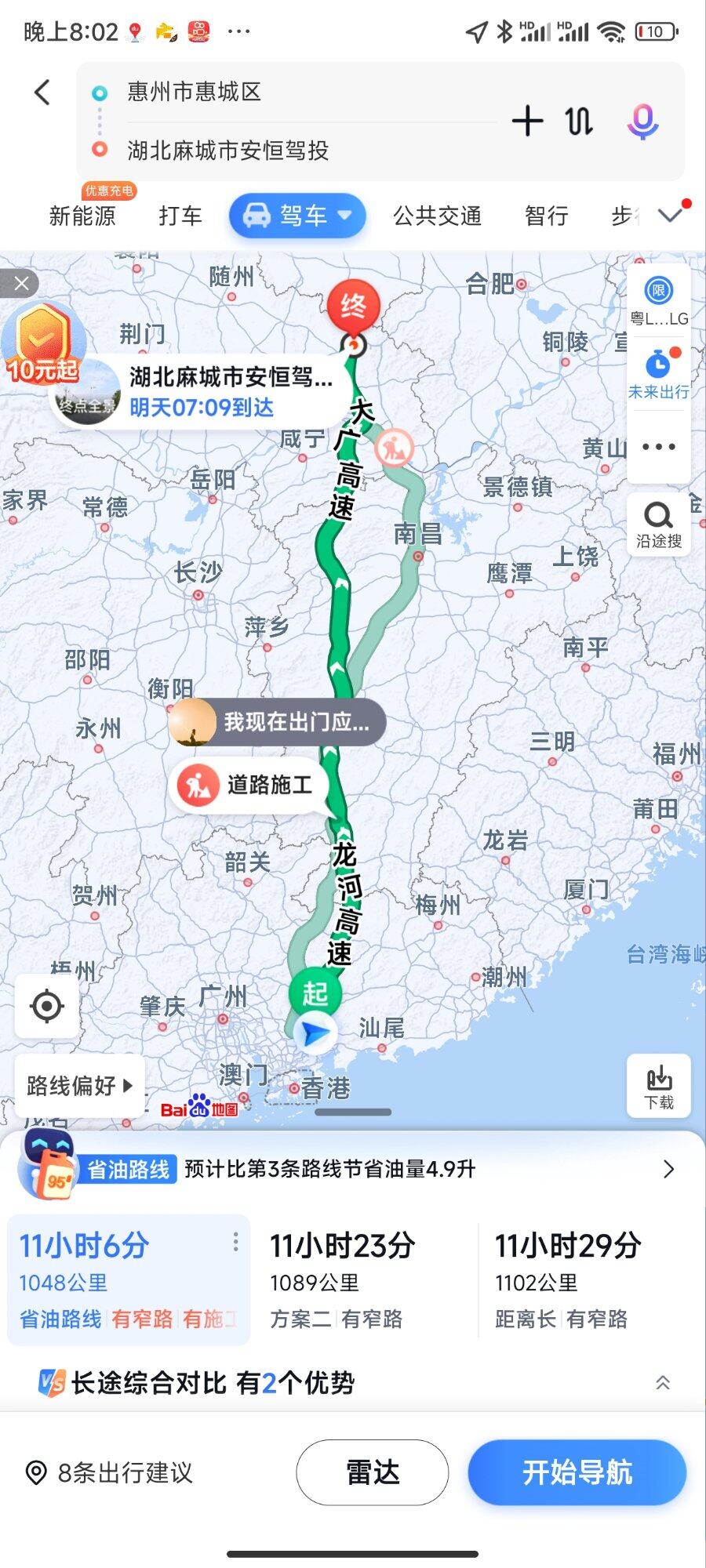Swap origin and destination
Image resolution: width=706 pixels, height=1568 pixels.
click(x=579, y=122)
